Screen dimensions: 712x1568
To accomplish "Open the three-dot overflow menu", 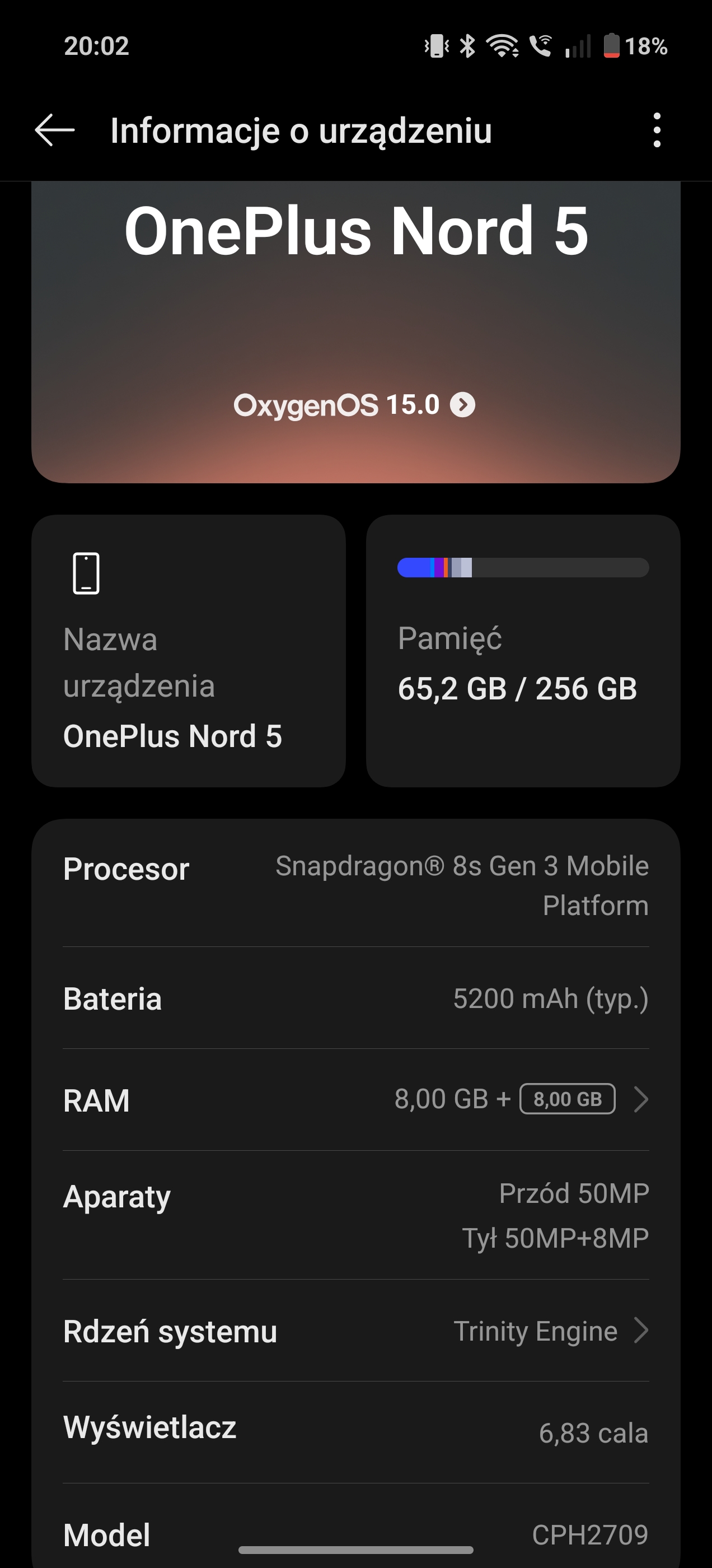I will coord(657,130).
